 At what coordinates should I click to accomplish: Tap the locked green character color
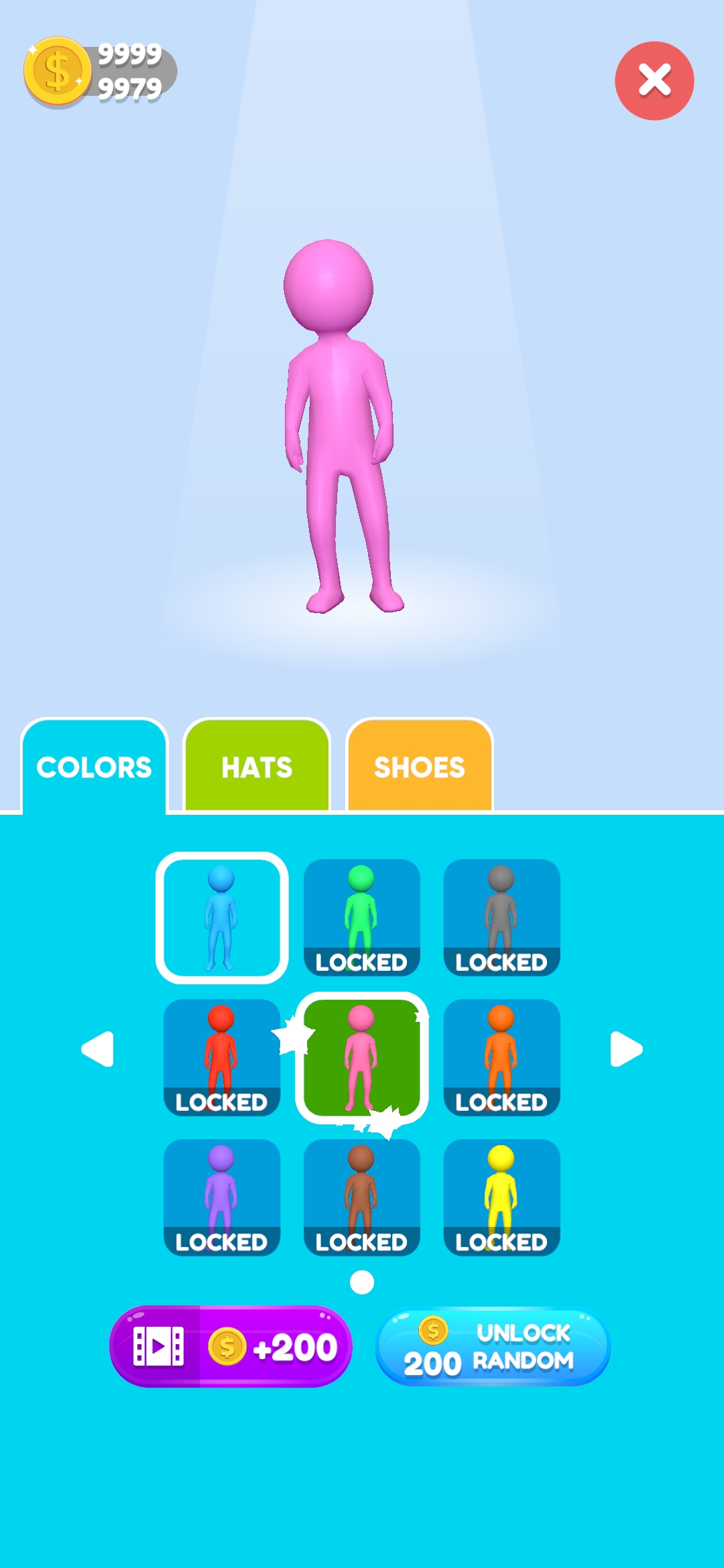pyautogui.click(x=361, y=917)
